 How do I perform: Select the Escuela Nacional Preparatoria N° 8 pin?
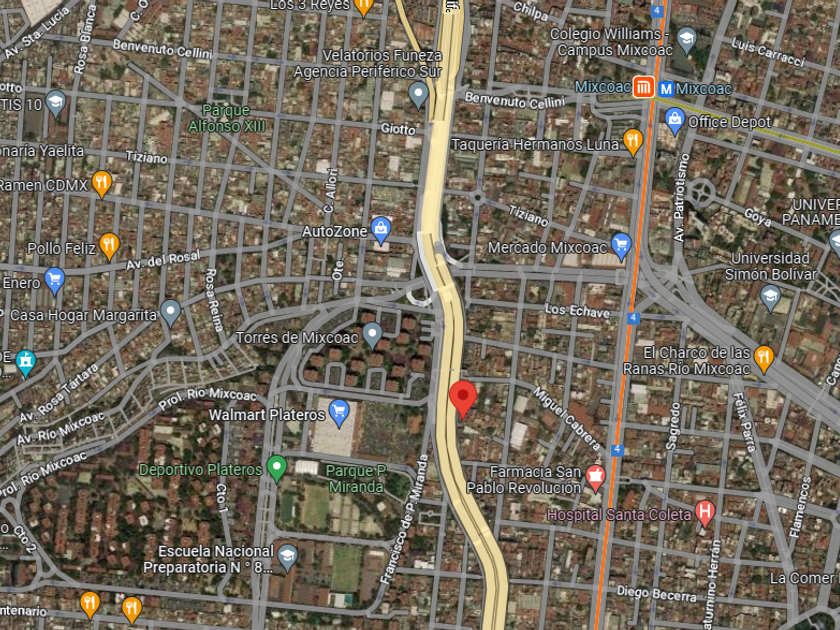click(x=288, y=558)
